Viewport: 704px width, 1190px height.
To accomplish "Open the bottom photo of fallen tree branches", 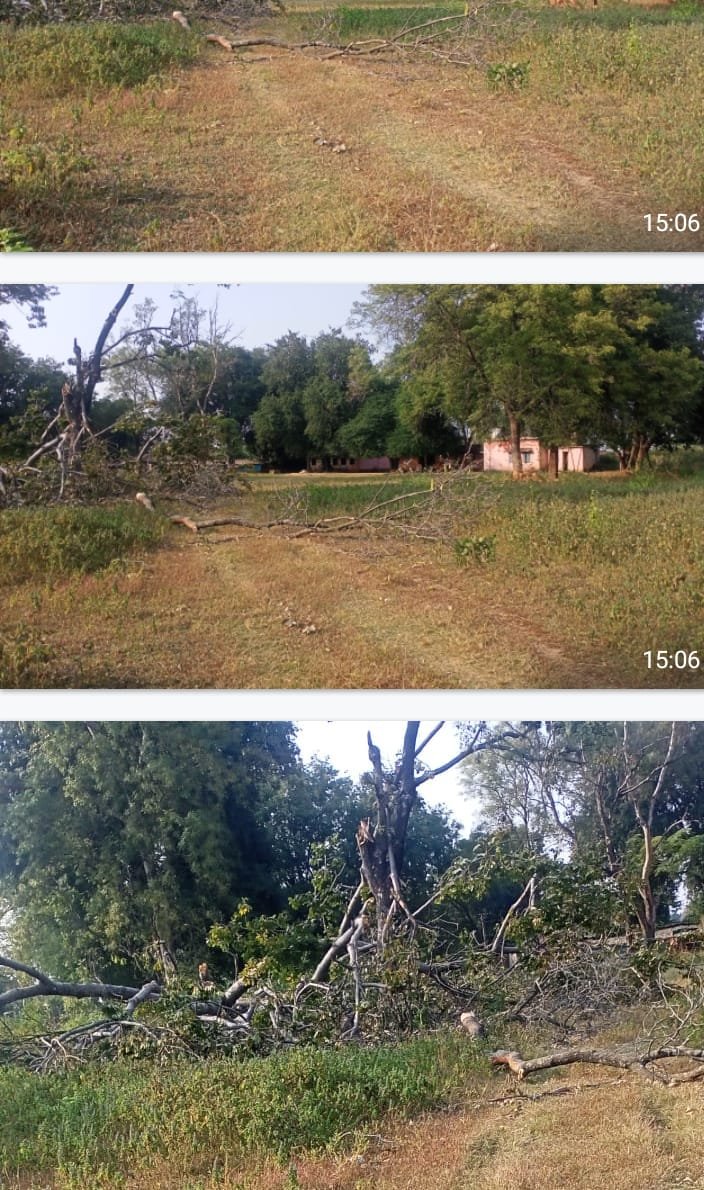I will pyautogui.click(x=352, y=955).
